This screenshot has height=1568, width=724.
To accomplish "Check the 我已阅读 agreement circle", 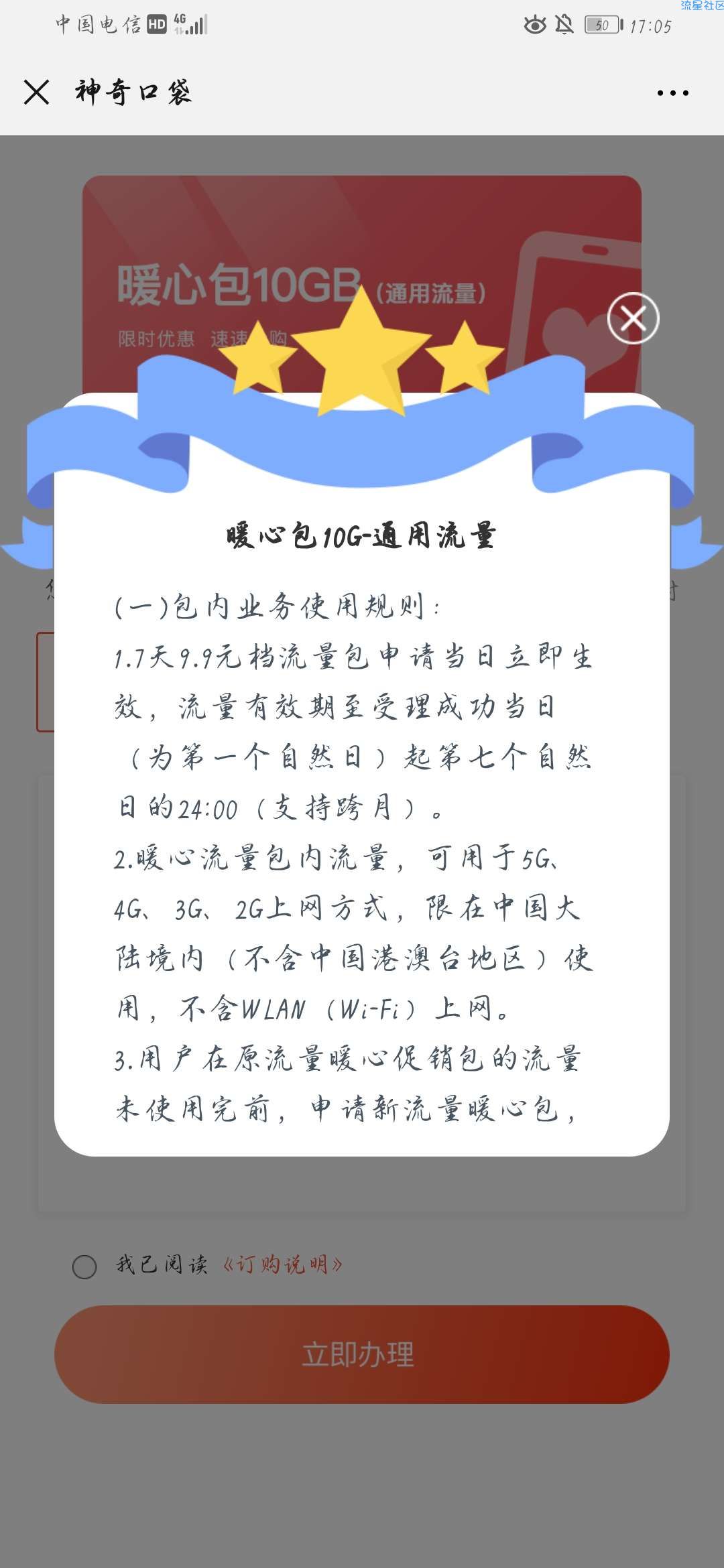I will [84, 1266].
